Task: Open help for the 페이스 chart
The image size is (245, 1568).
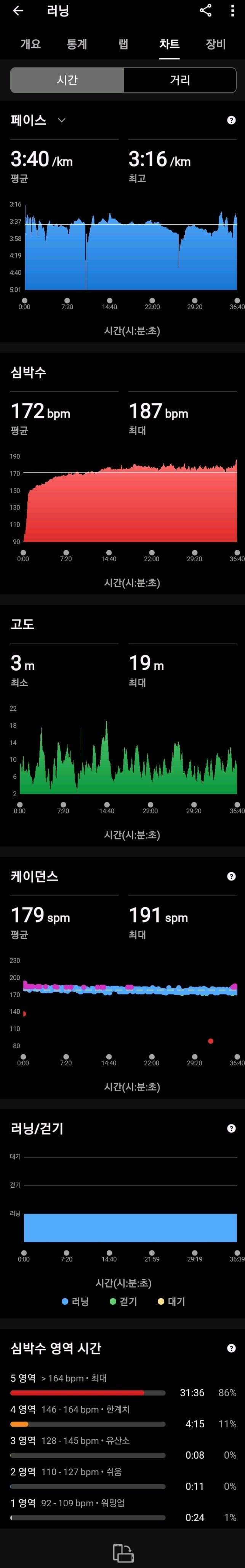Action: (231, 120)
